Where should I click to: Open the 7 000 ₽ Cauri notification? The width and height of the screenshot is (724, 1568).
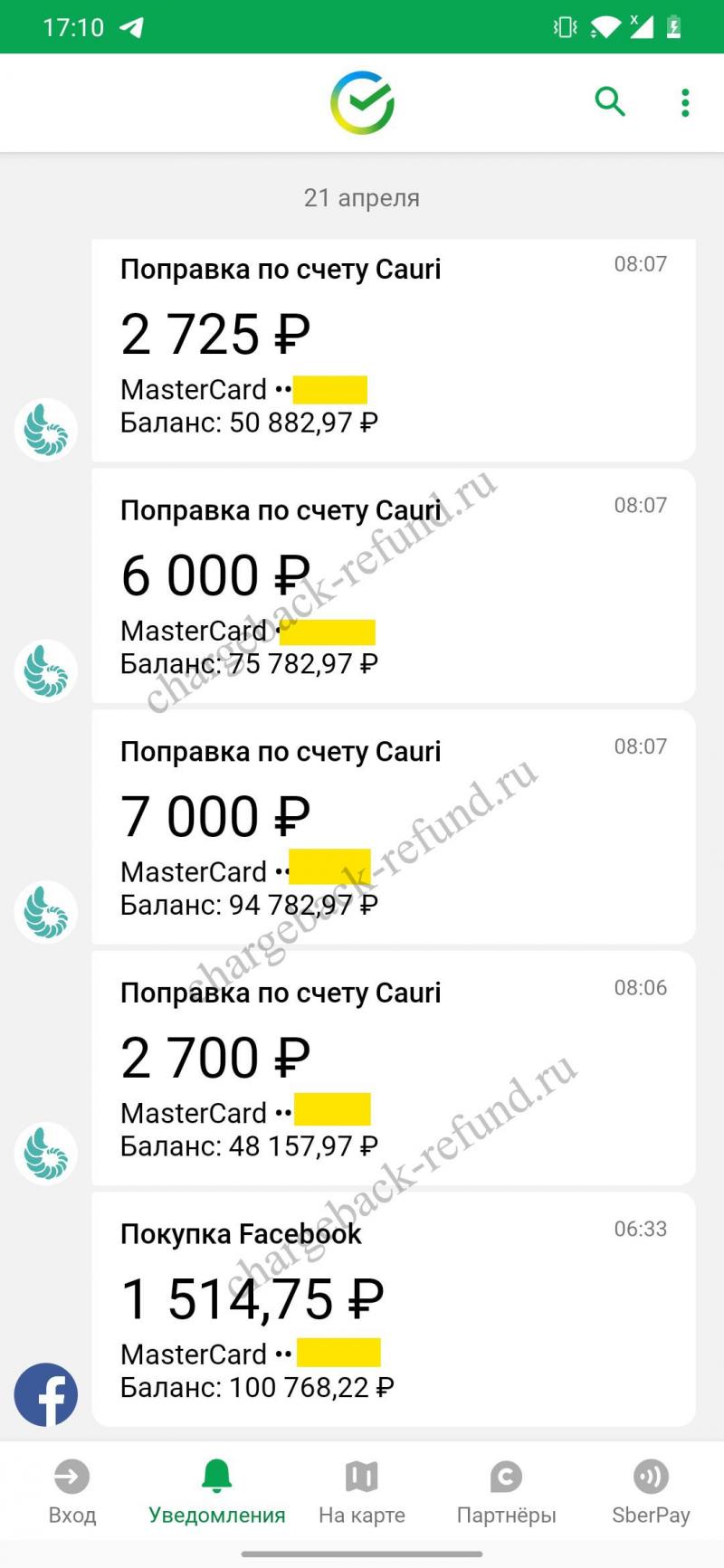point(393,827)
